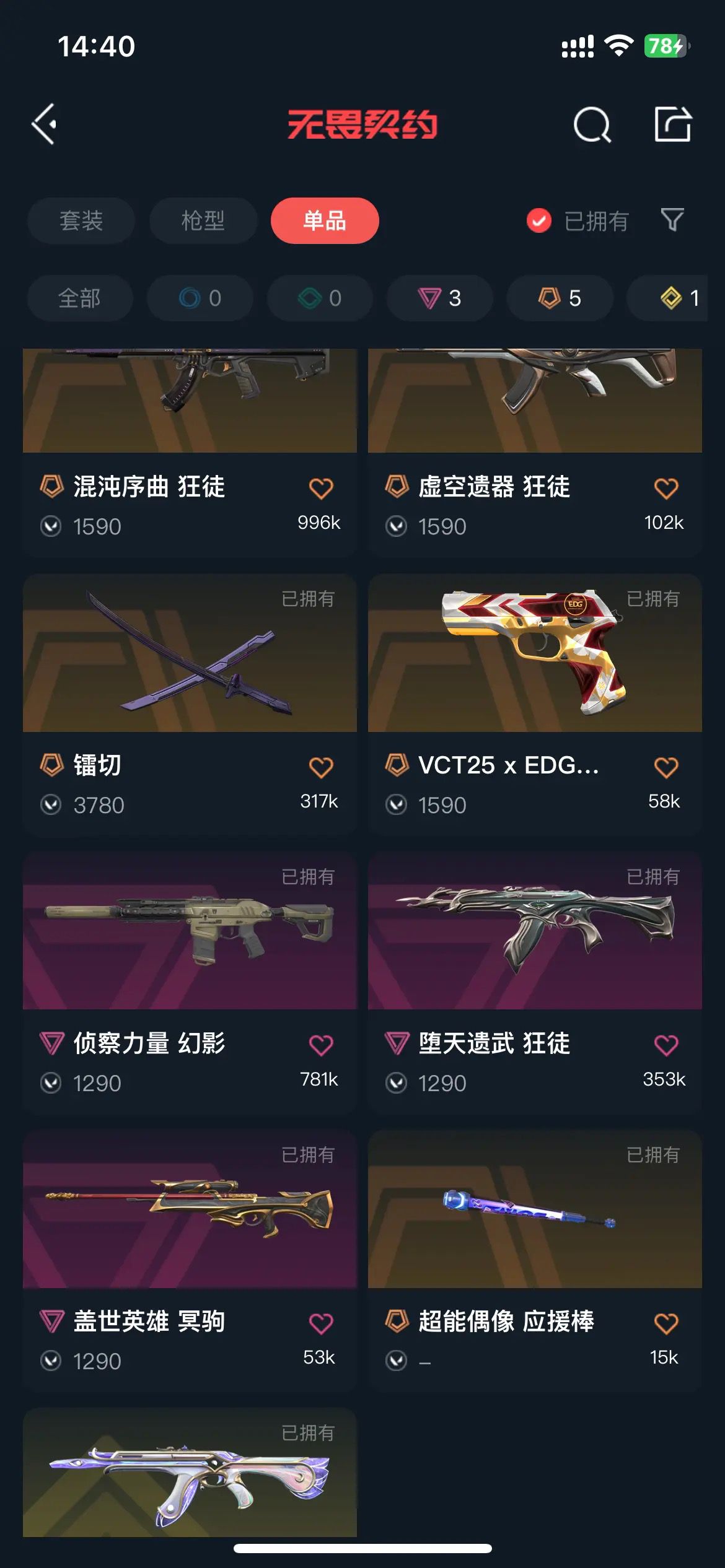The height and width of the screenshot is (1568, 725).
Task: Filter by the pink triangle tier chip showing 3
Action: pyautogui.click(x=440, y=298)
